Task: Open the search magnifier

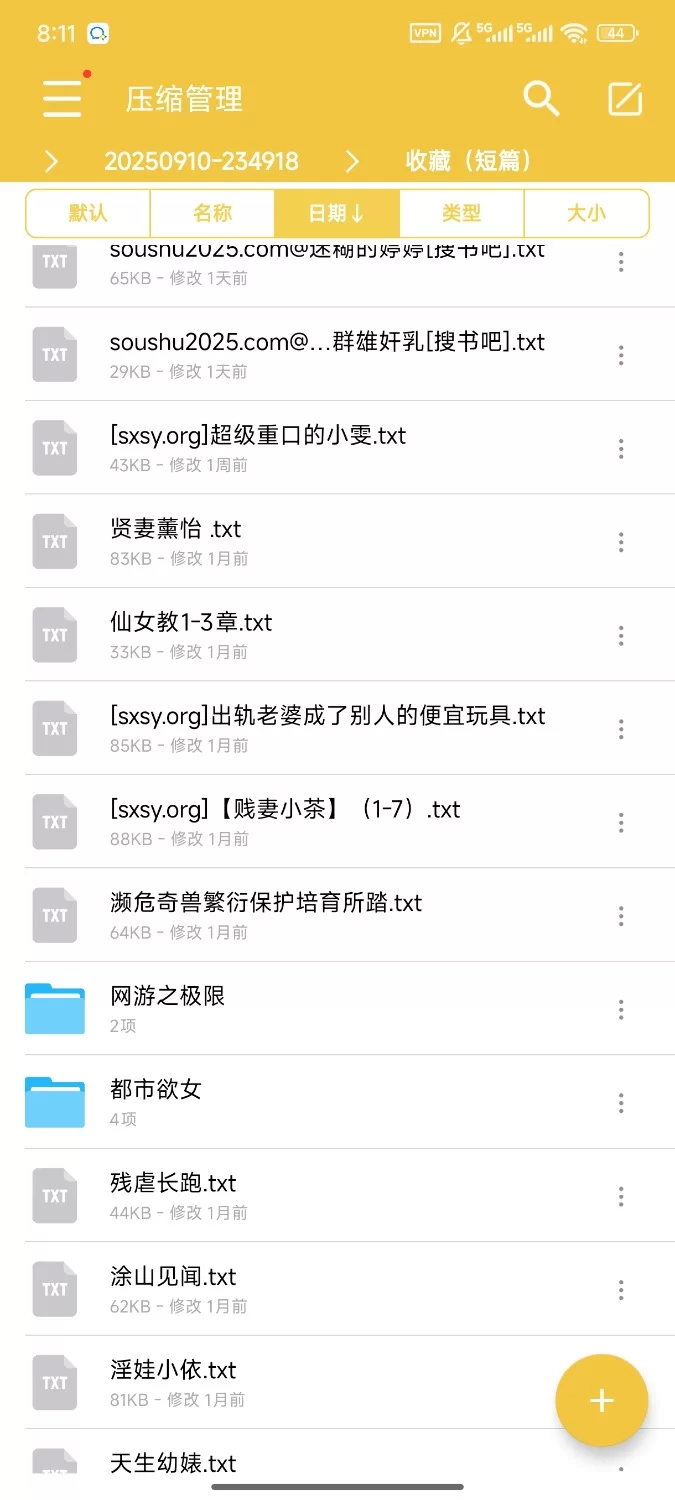Action: (x=541, y=99)
